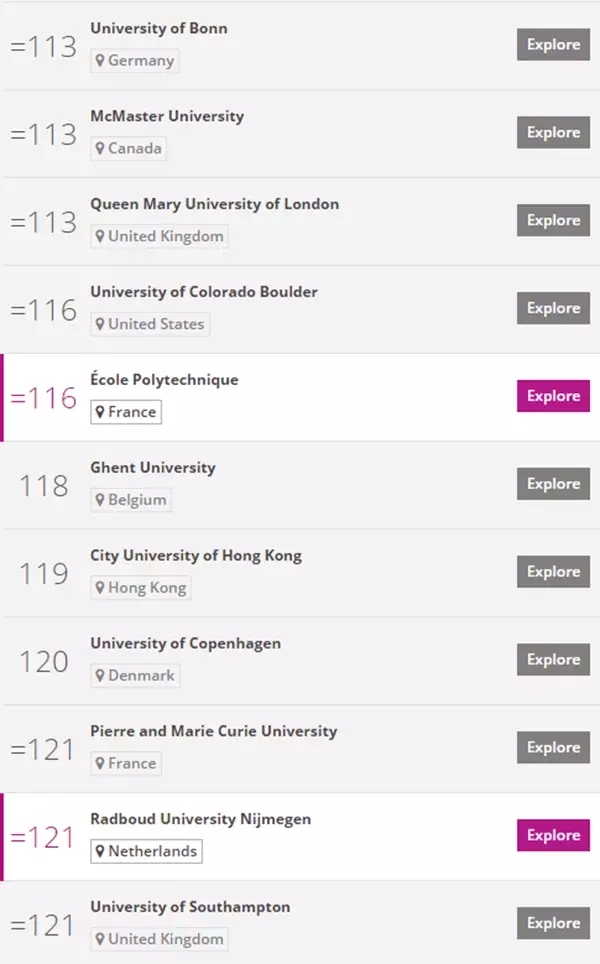Tap the Denmark location tag
The image size is (600, 964).
[135, 676]
